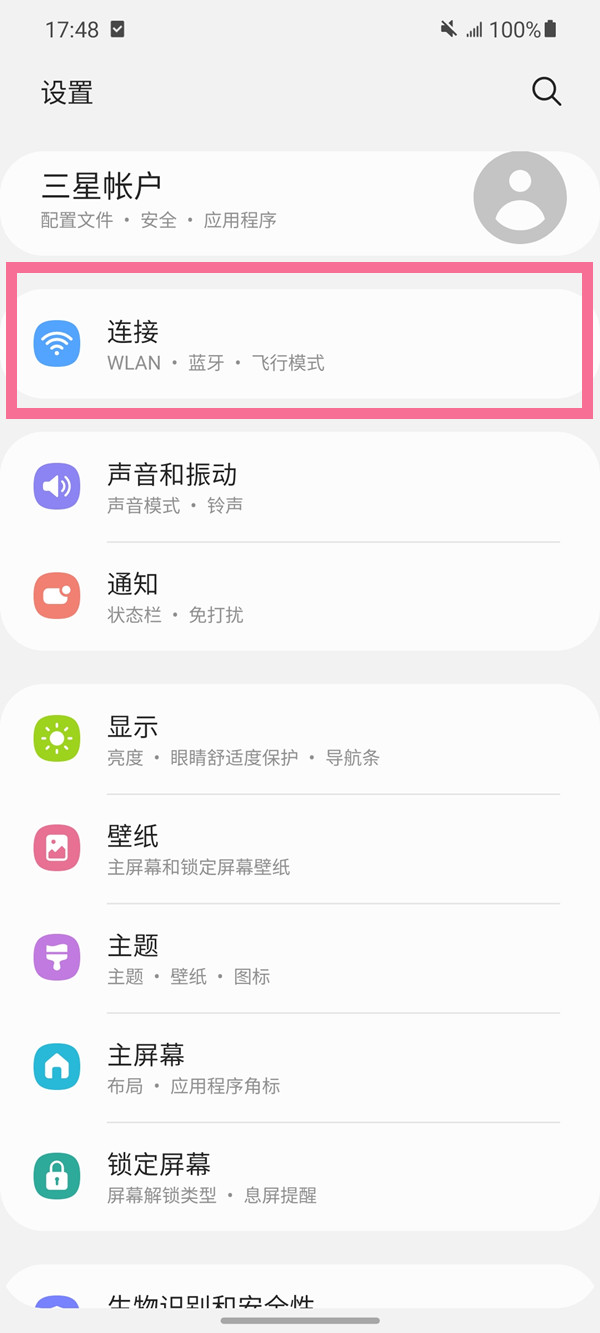Open 壁纸 wallpaper settings
Screen dimensions: 600x1333
(x=300, y=849)
